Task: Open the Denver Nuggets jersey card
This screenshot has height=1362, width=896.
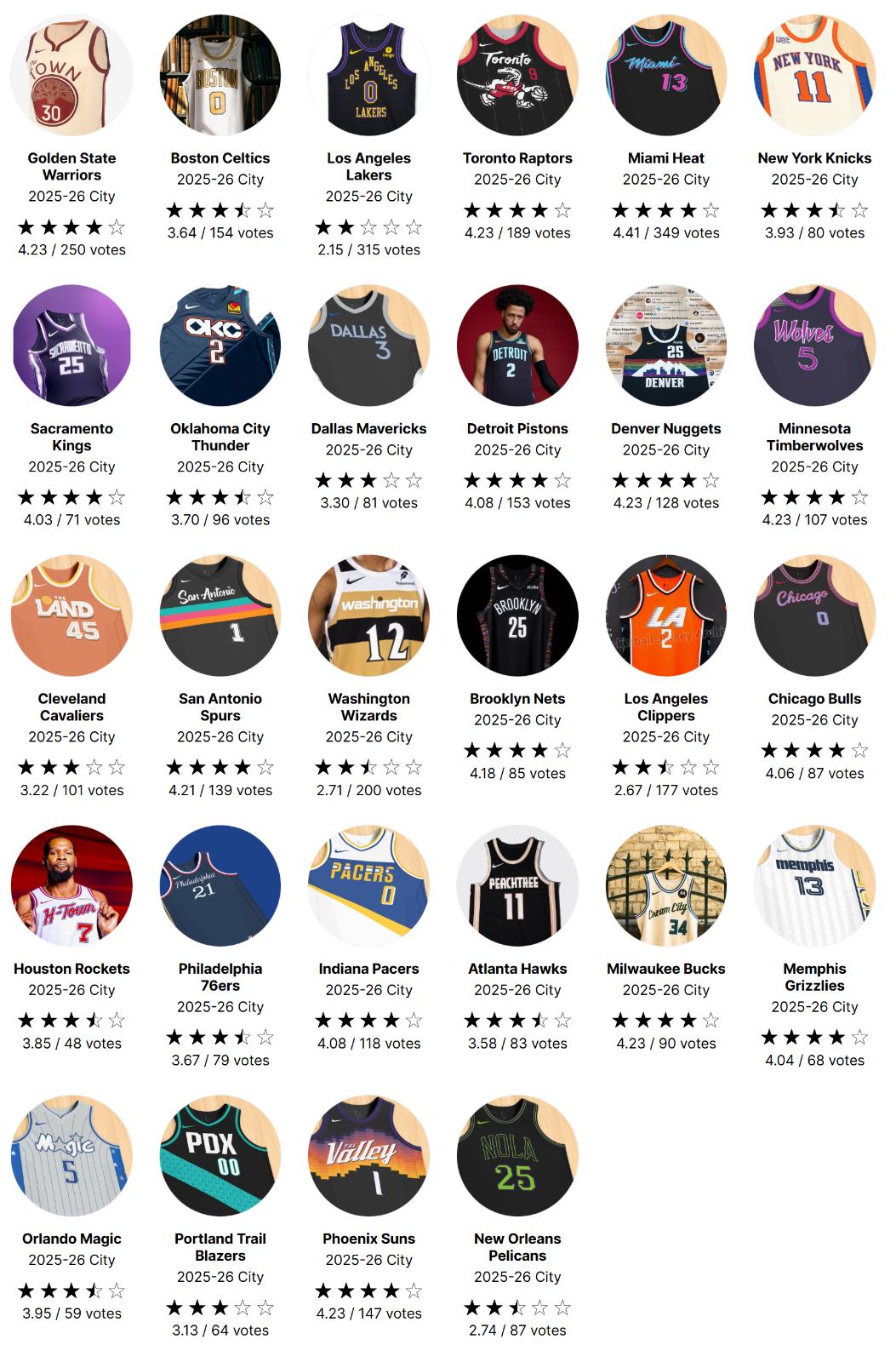Action: tap(666, 346)
